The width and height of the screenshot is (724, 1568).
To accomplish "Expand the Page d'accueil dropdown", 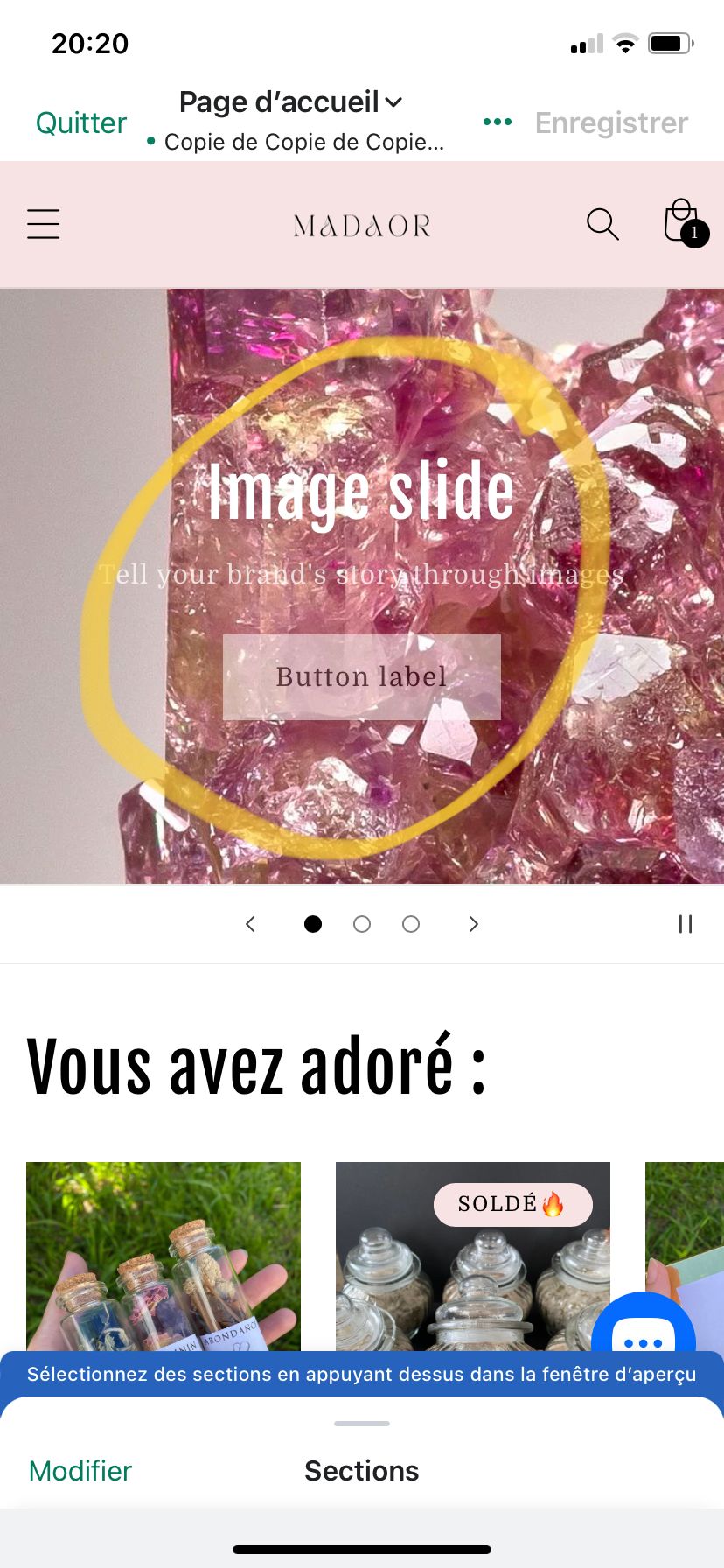I will tap(291, 102).
